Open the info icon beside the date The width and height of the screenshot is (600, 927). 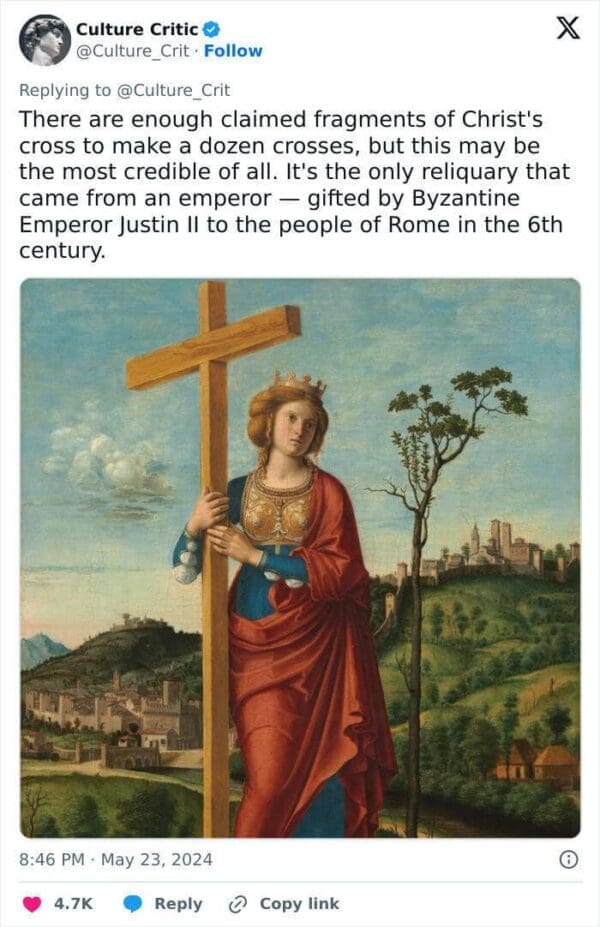[x=567, y=859]
